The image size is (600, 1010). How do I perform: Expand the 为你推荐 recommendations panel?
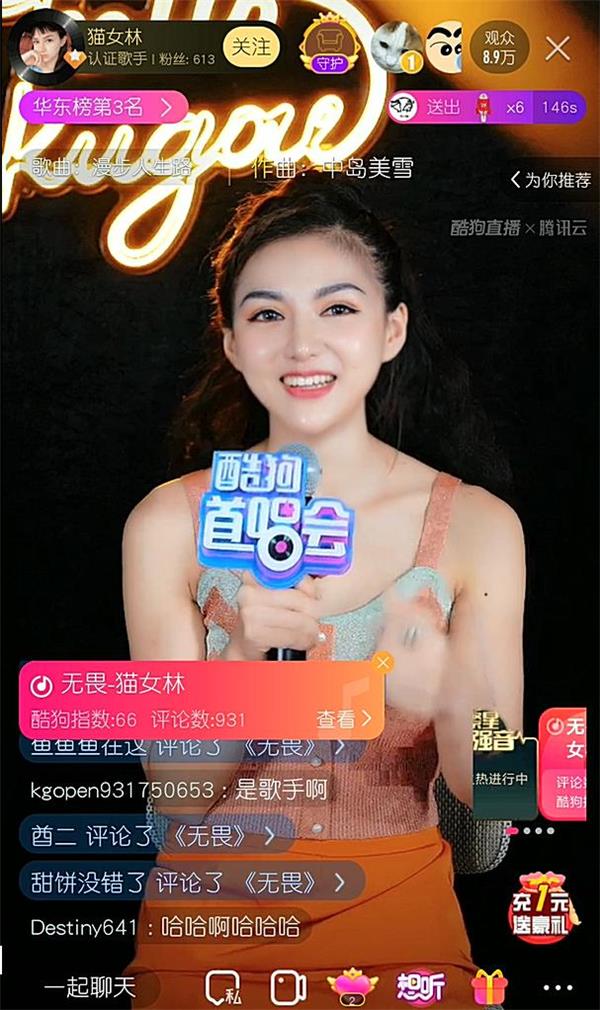[x=551, y=180]
